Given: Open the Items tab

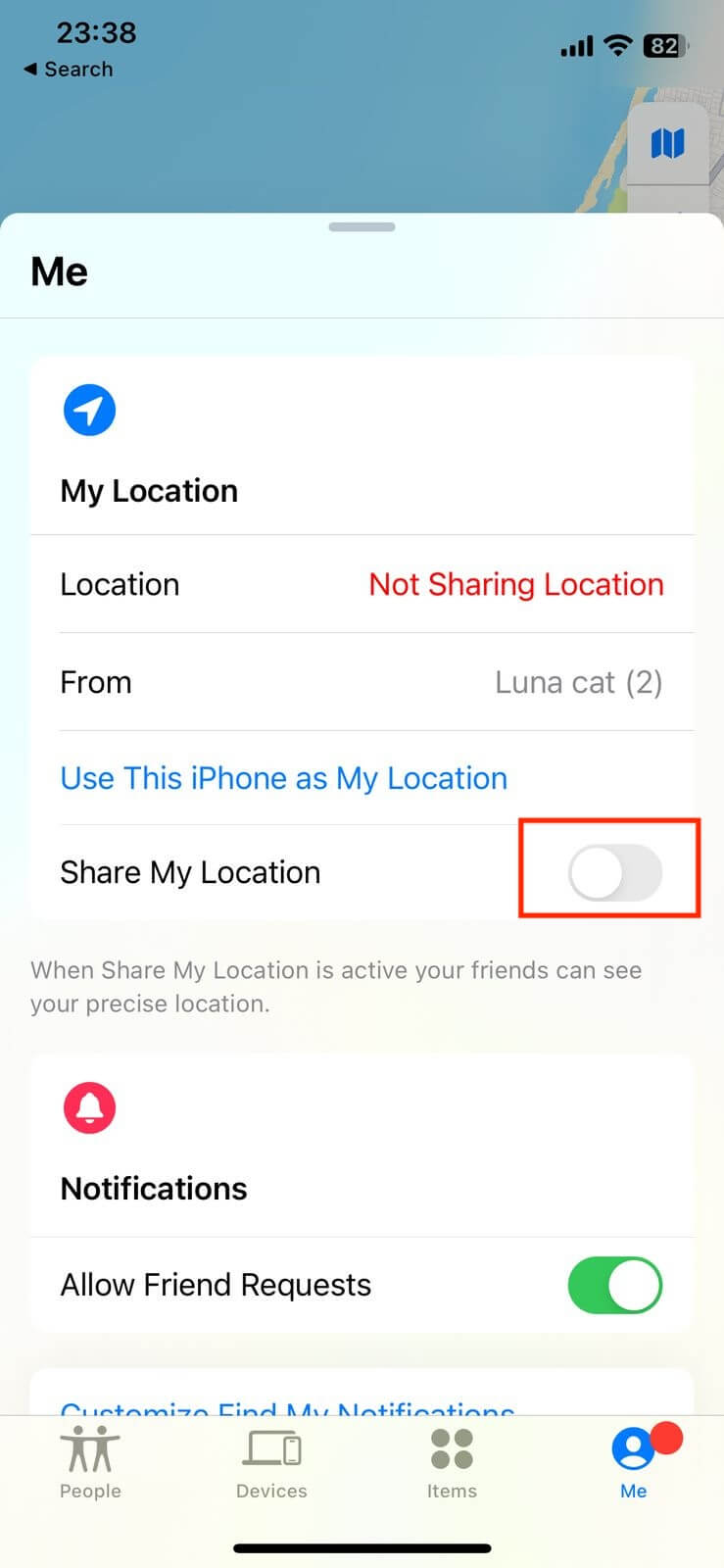Looking at the screenshot, I should 452,1463.
